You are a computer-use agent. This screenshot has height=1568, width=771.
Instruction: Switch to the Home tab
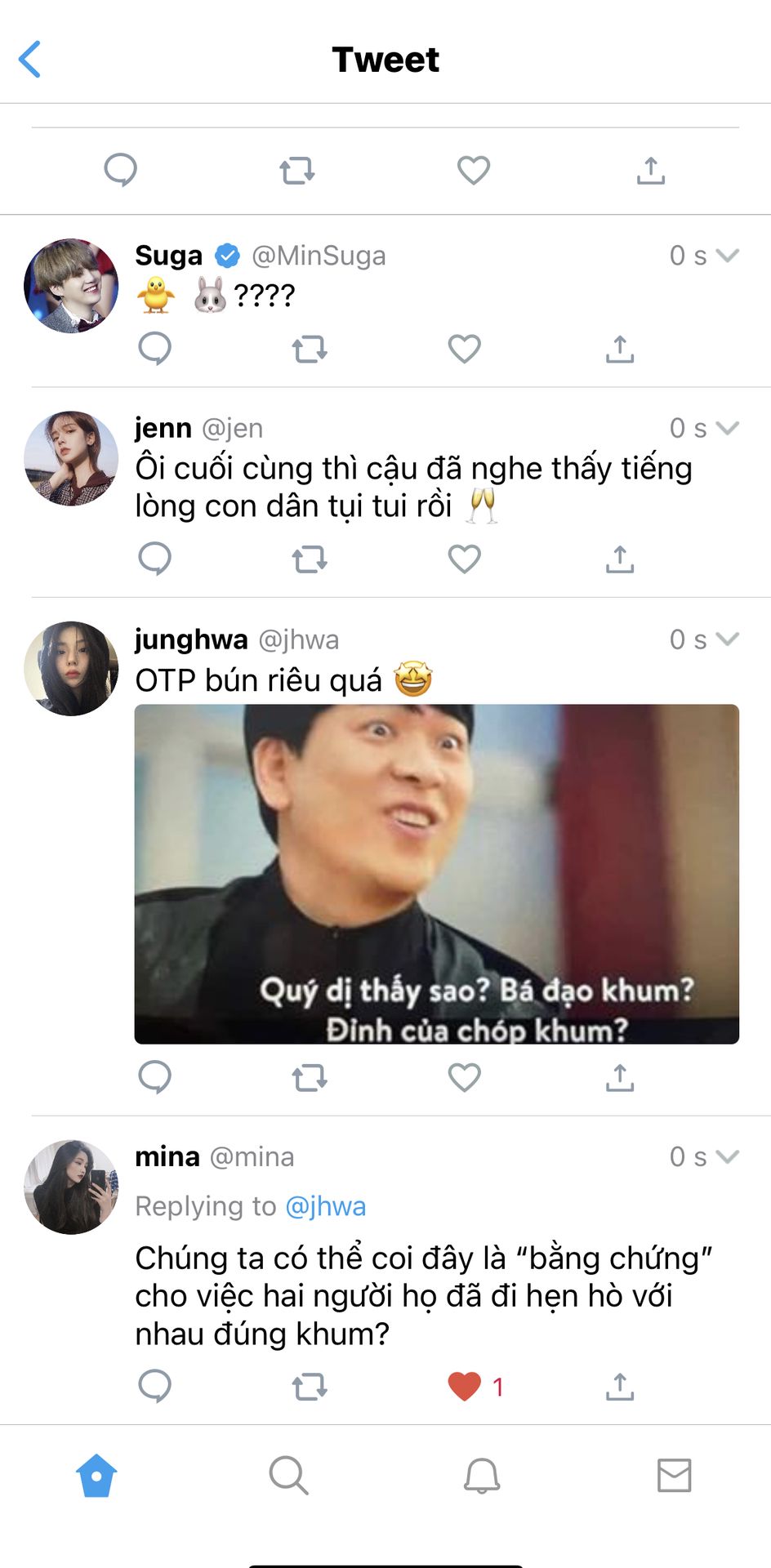pyautogui.click(x=96, y=1476)
